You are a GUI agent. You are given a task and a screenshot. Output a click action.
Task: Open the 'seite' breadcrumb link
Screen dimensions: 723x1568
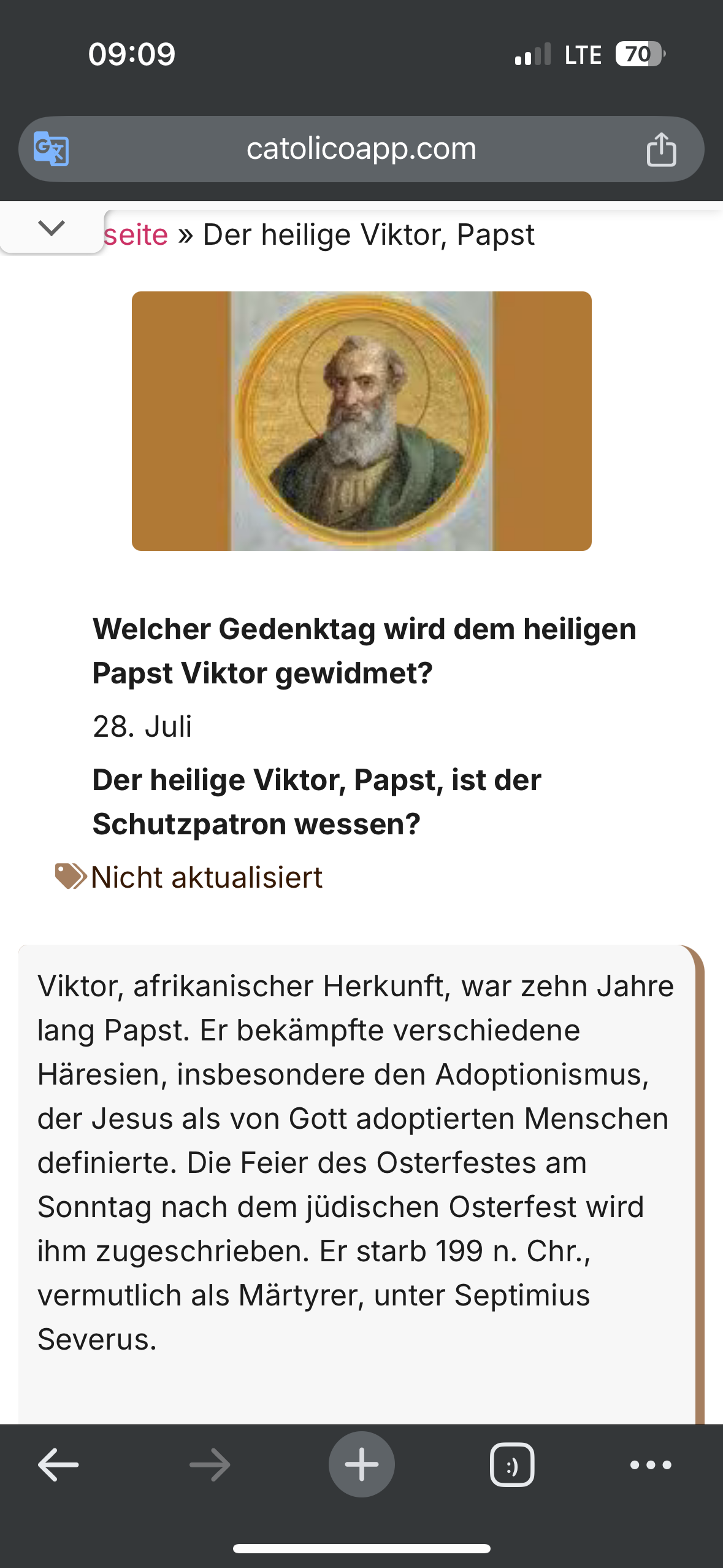[136, 235]
